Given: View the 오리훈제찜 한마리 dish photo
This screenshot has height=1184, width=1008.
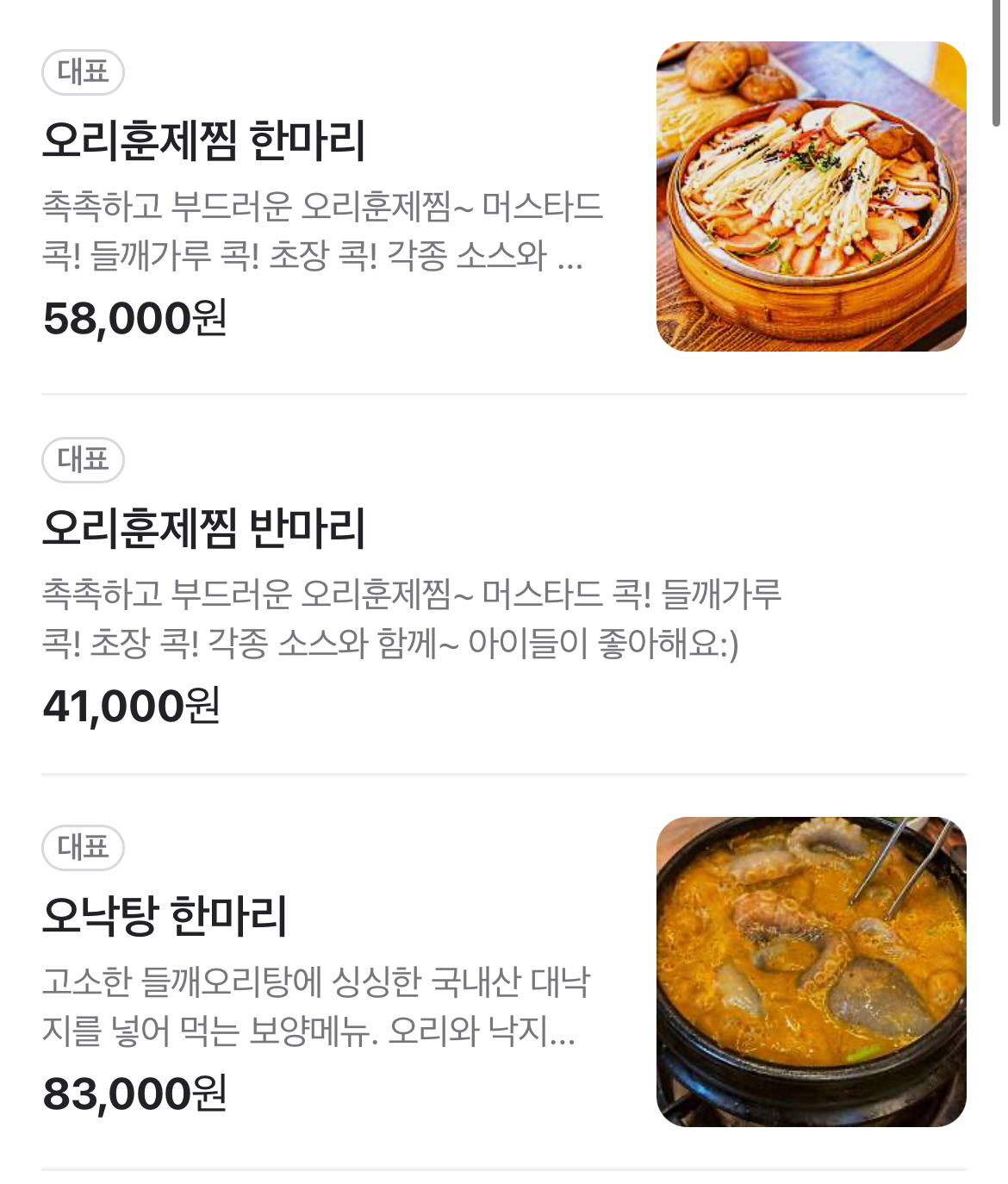Looking at the screenshot, I should [x=811, y=196].
